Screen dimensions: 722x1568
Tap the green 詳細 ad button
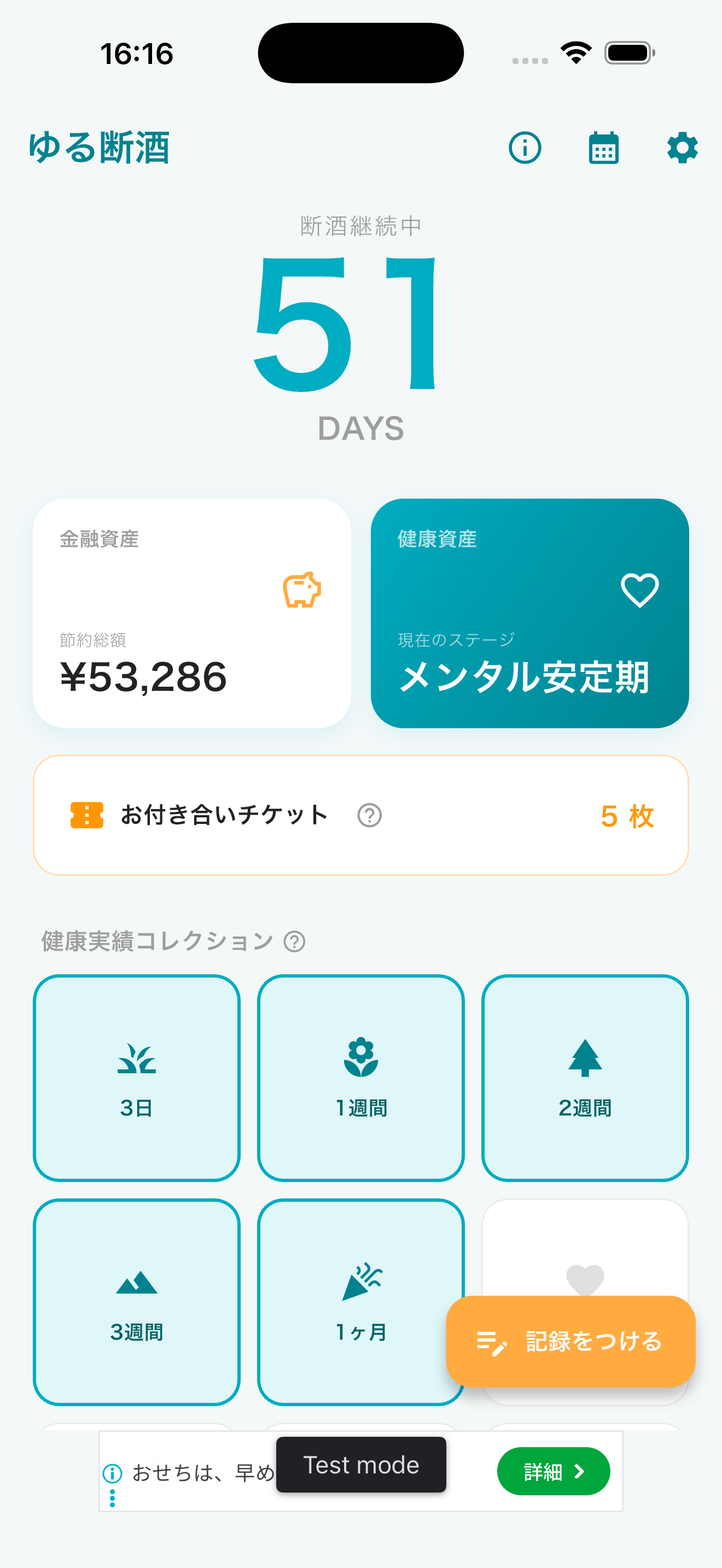click(554, 1471)
